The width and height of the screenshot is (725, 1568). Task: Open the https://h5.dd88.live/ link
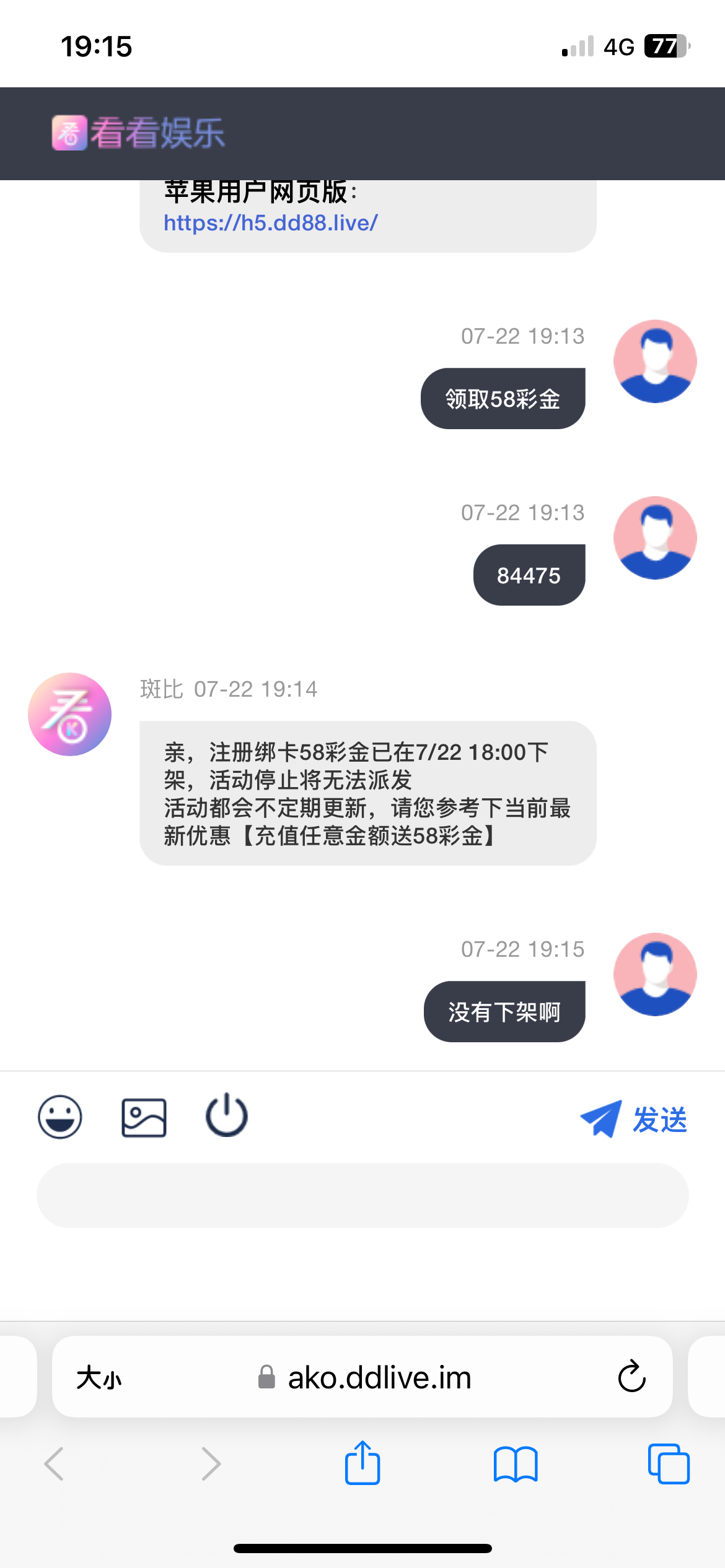(271, 223)
